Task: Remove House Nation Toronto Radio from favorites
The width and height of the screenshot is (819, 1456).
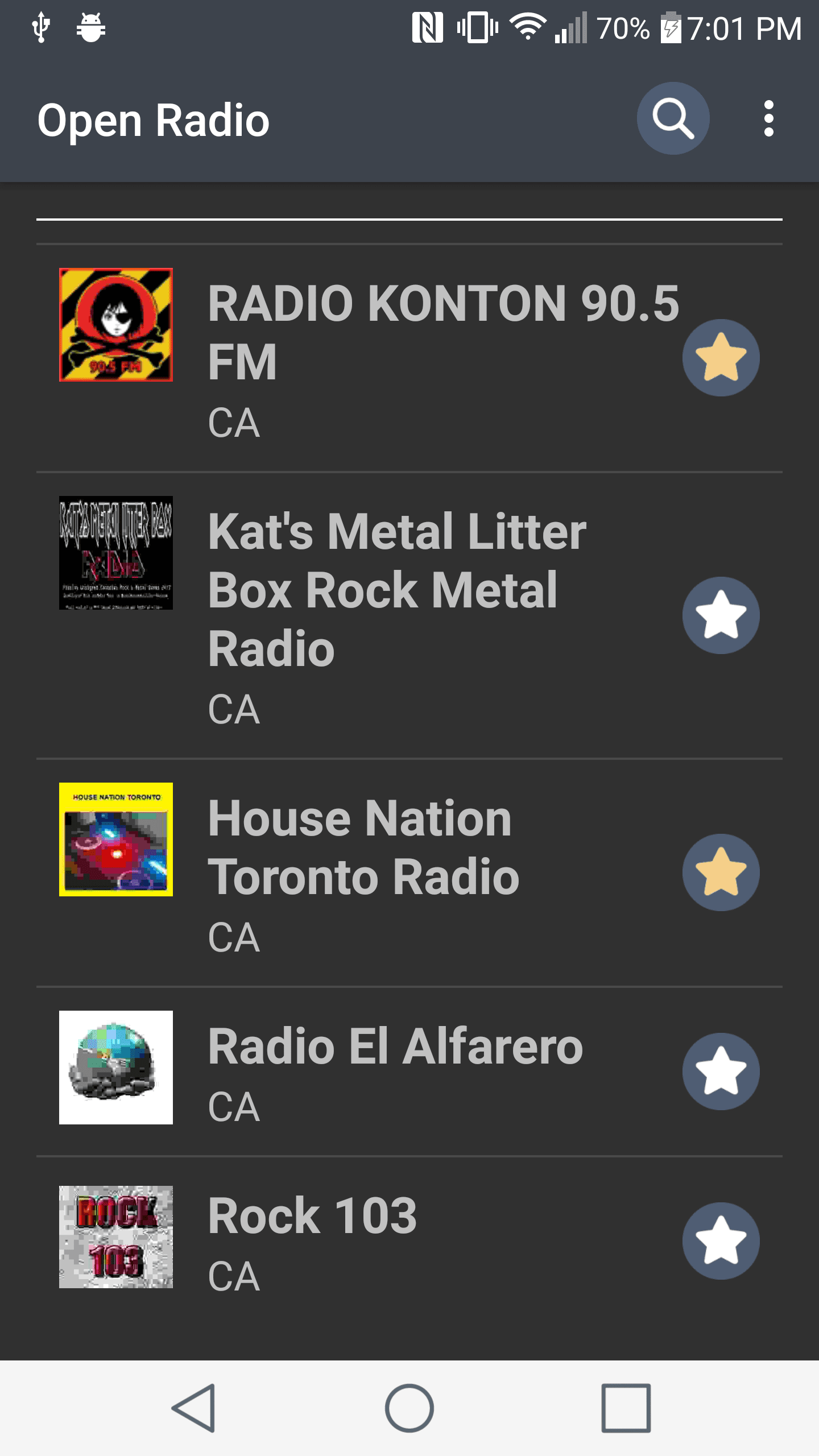Action: [x=721, y=872]
